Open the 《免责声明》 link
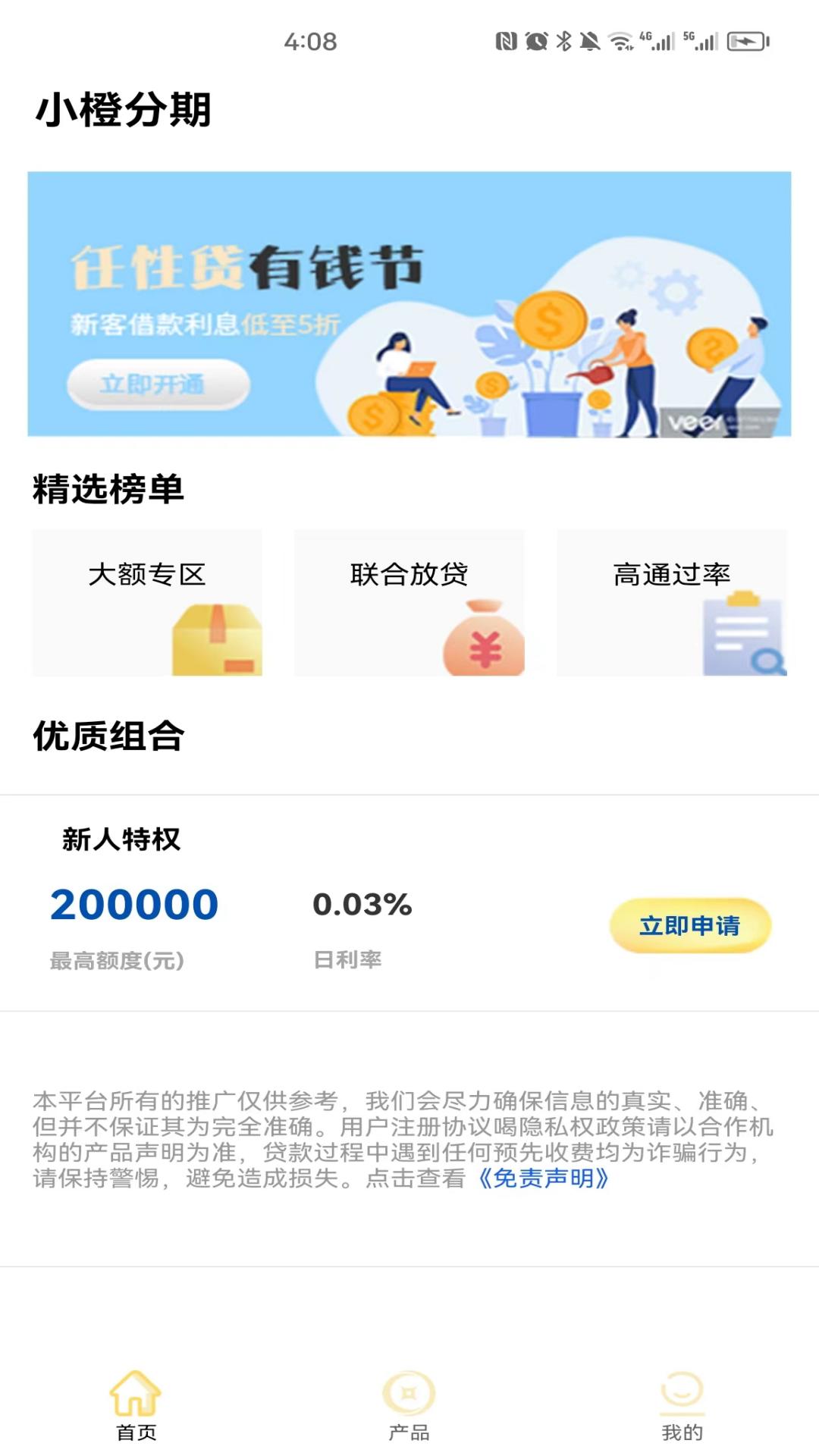 click(544, 1178)
